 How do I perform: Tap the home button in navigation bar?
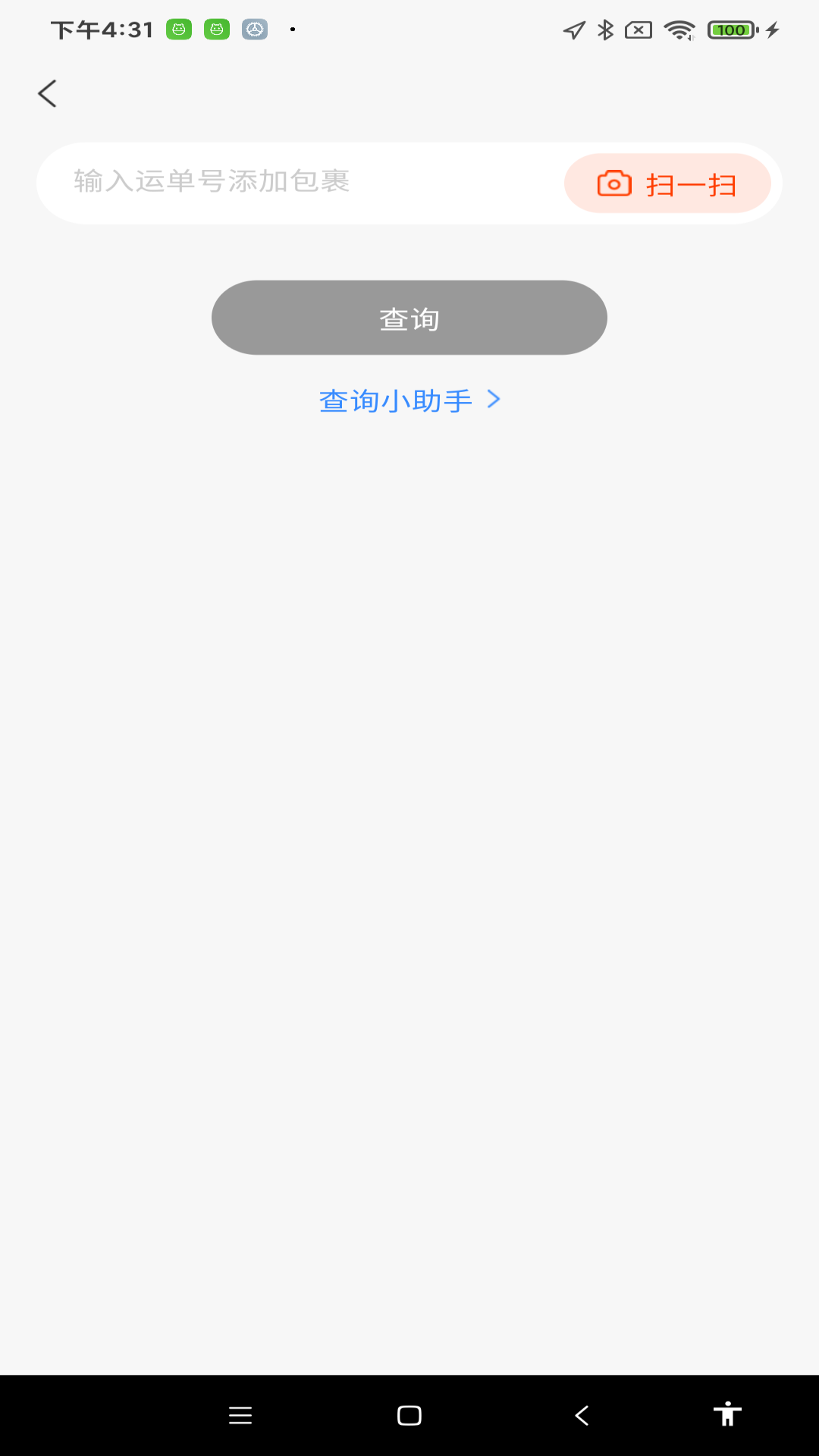(x=409, y=1415)
